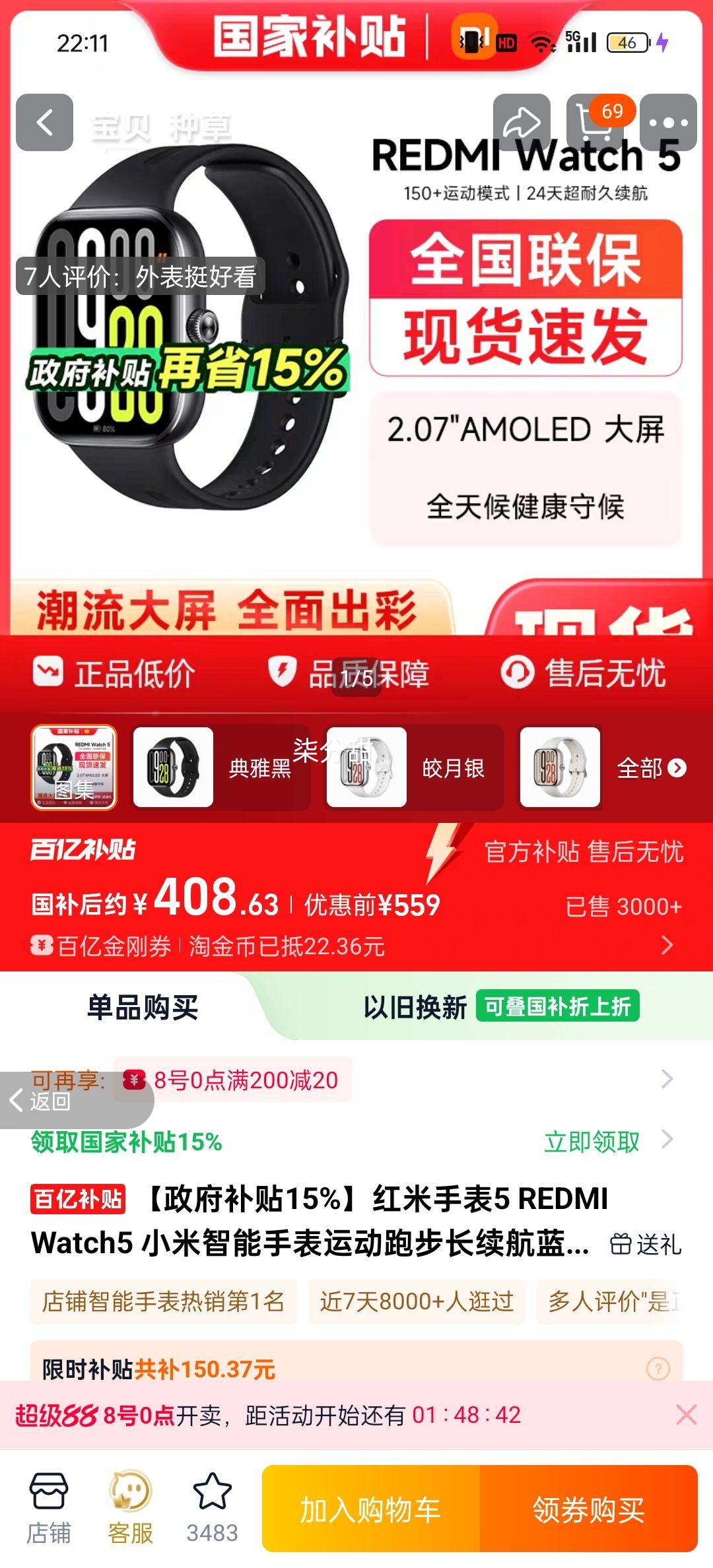713x1568 pixels.
Task: Open the shopping cart
Action: coord(595,123)
